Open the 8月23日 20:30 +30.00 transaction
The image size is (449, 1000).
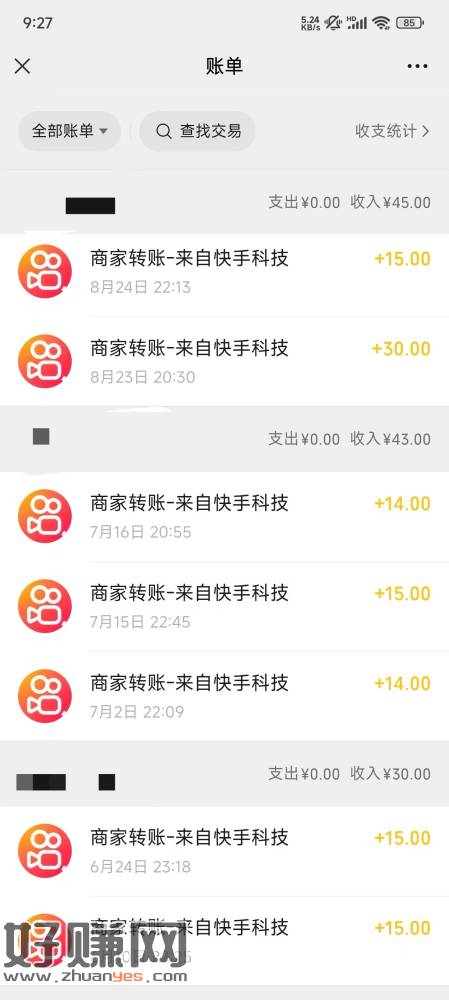point(224,362)
